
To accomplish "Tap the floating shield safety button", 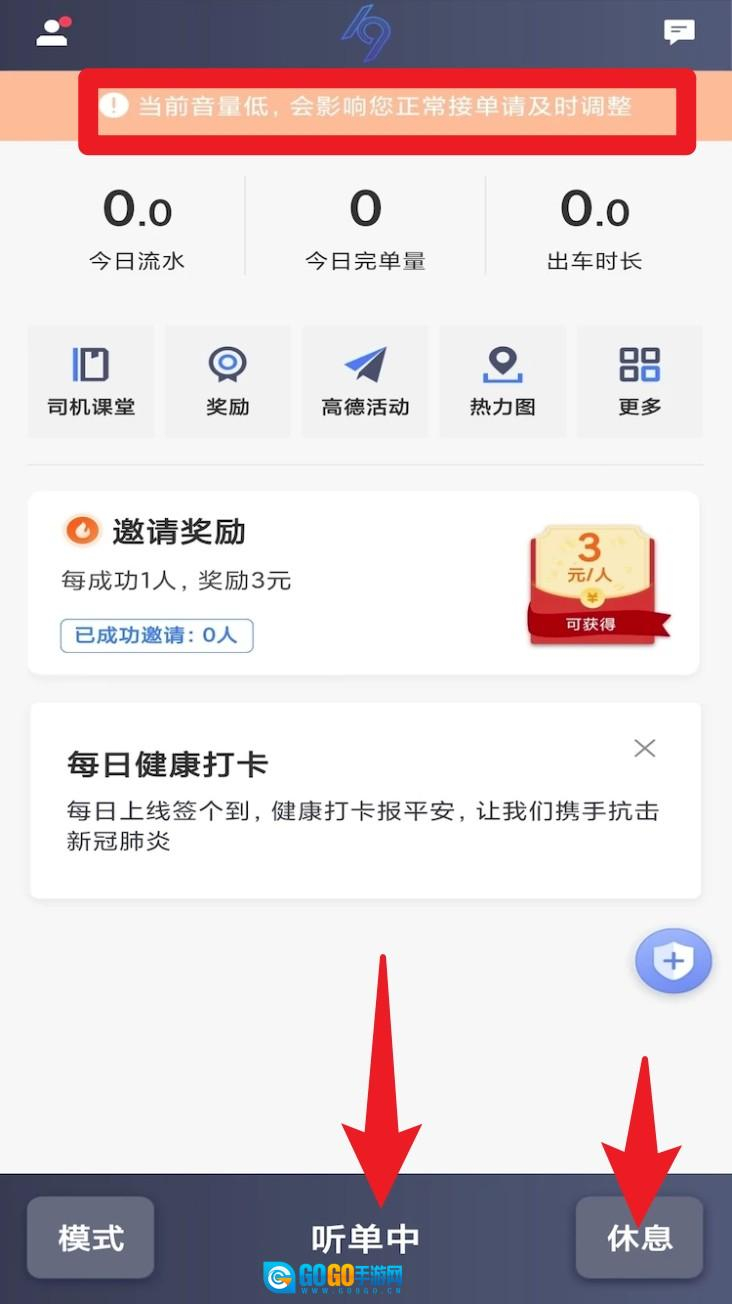I will tap(673, 961).
